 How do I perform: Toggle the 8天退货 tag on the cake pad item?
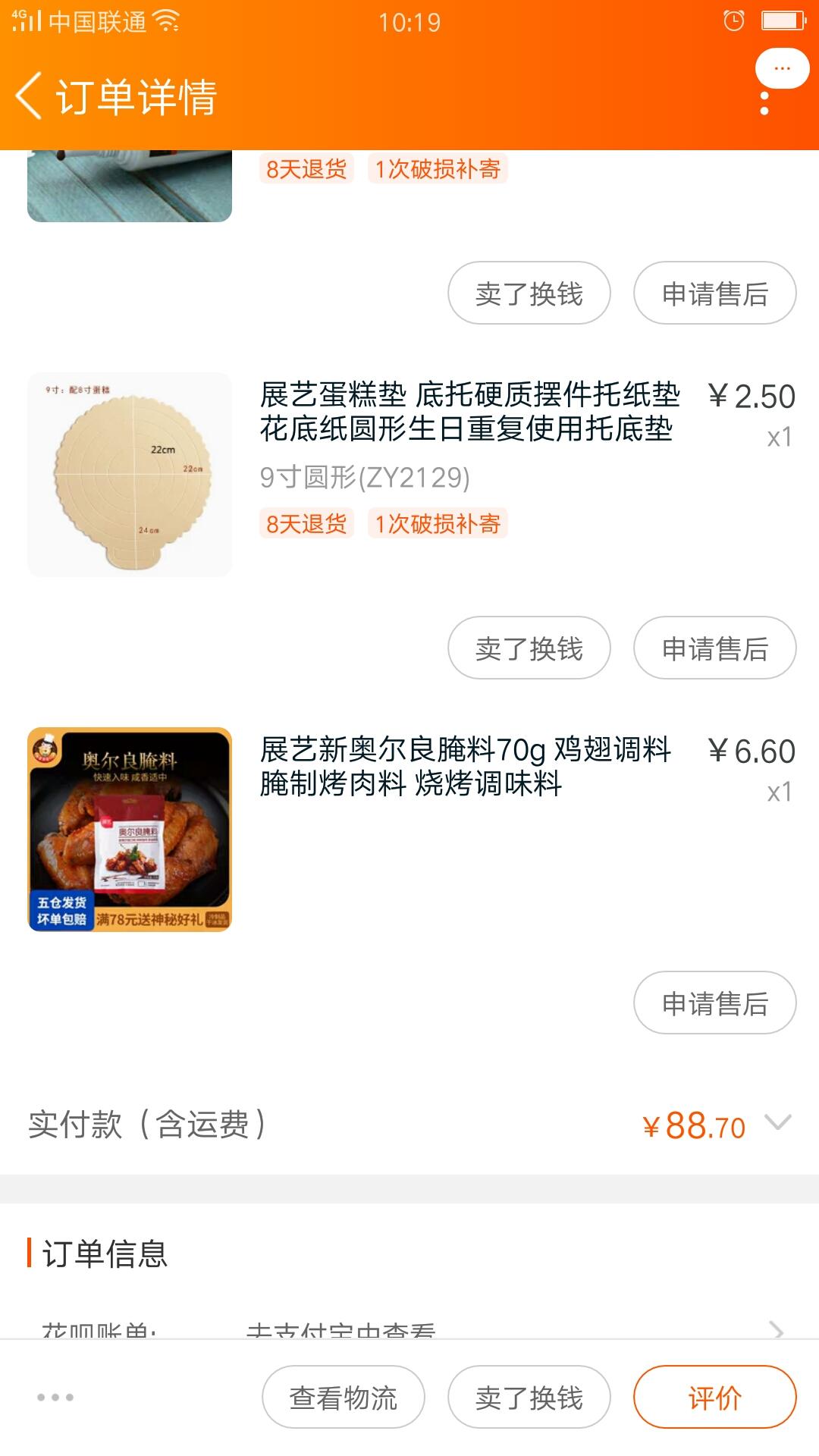[306, 524]
